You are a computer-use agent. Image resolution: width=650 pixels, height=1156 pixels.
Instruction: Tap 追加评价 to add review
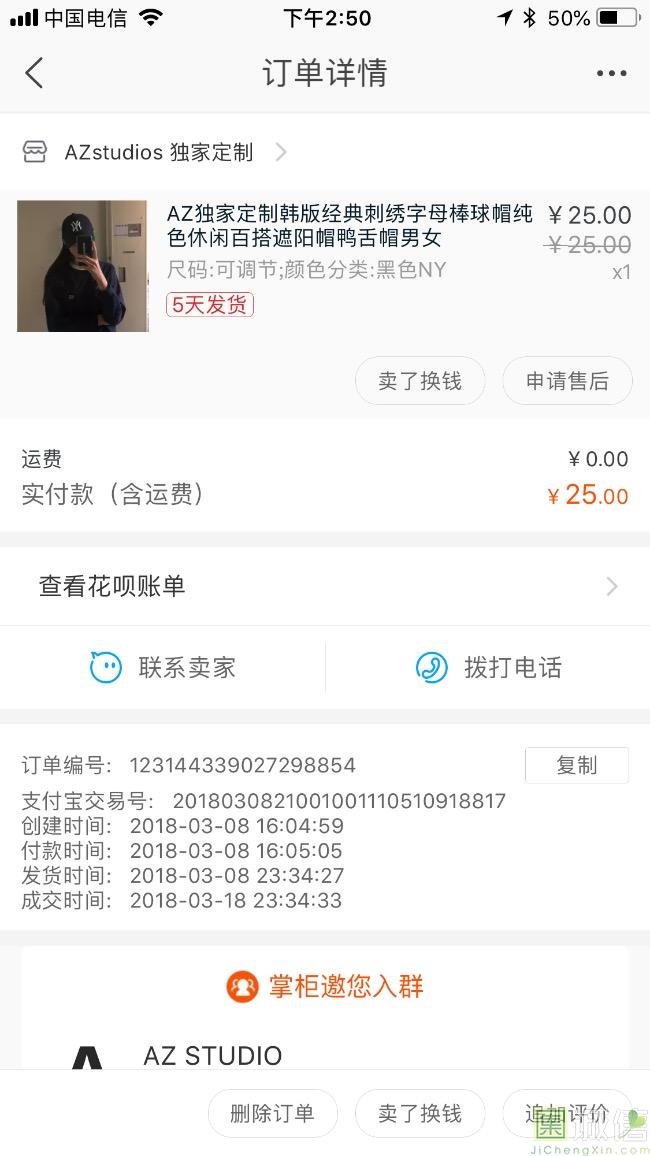coord(567,1113)
